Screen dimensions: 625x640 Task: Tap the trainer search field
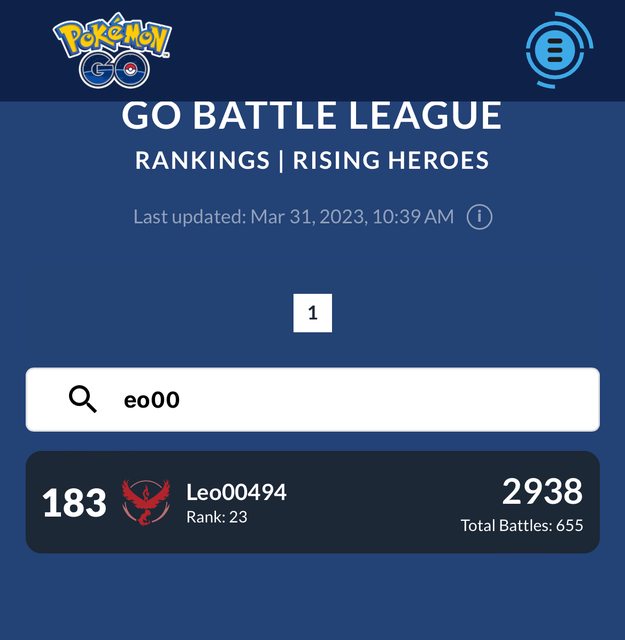(340, 400)
